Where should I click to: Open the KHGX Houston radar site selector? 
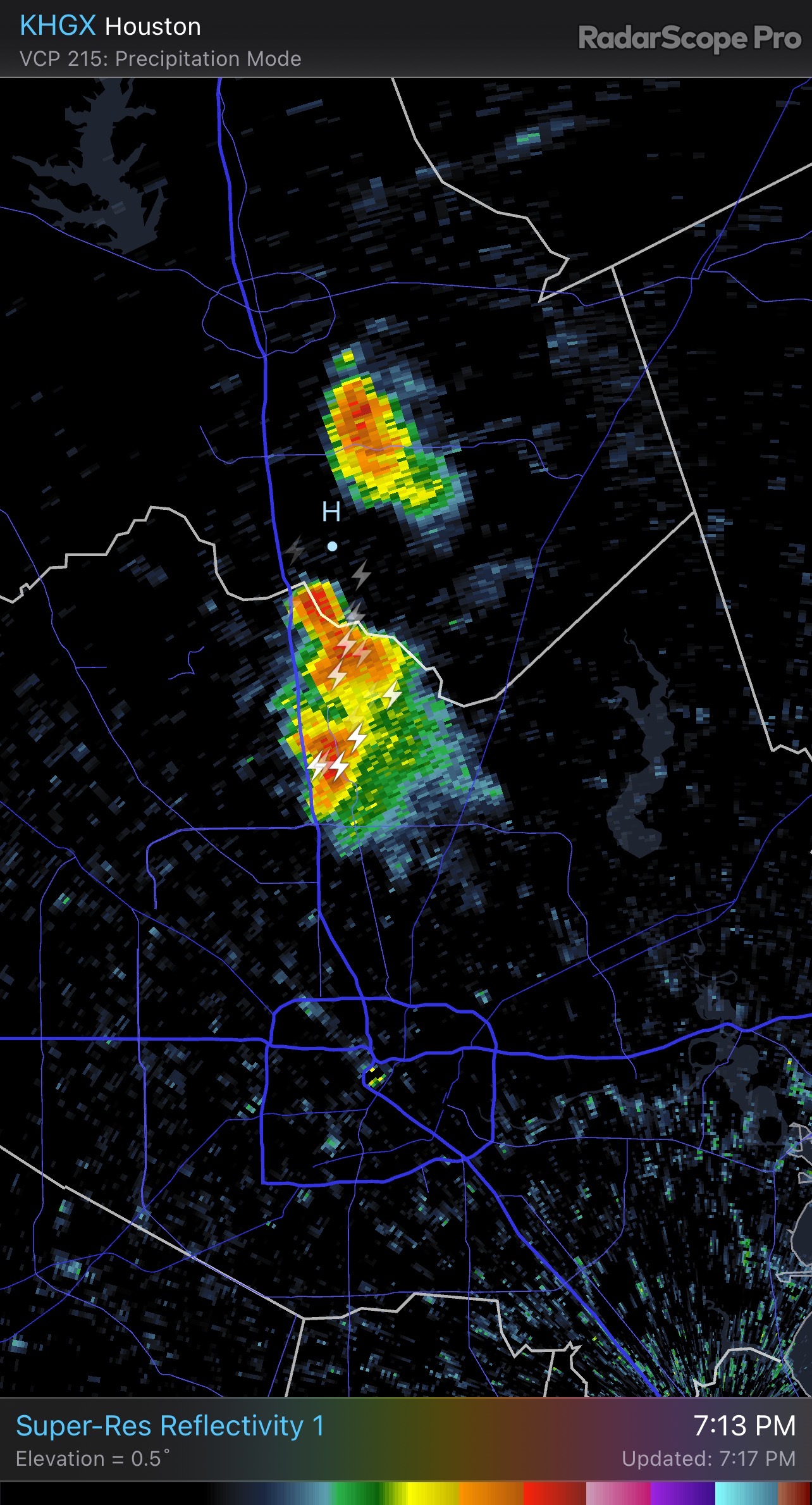tap(110, 27)
